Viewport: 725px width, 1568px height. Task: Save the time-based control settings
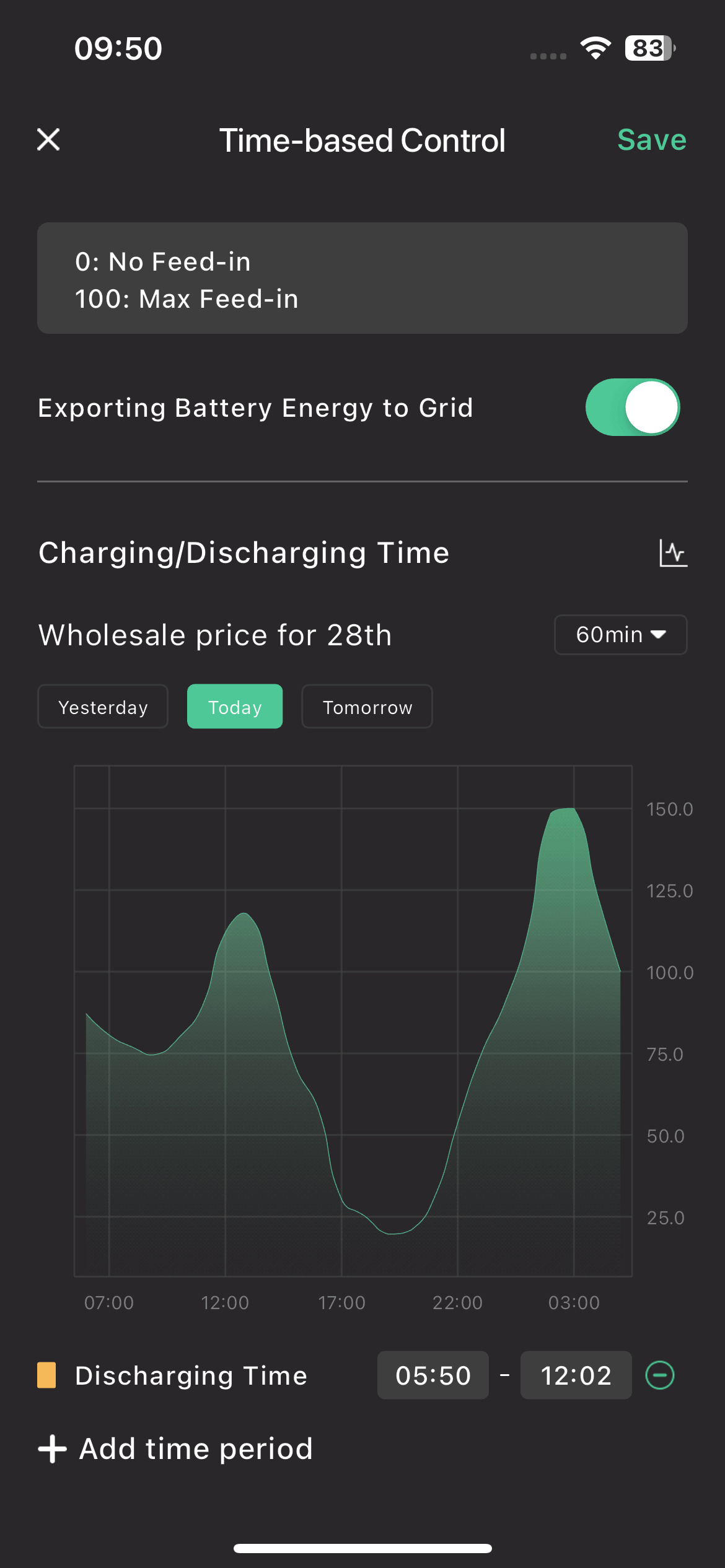pyautogui.click(x=651, y=140)
